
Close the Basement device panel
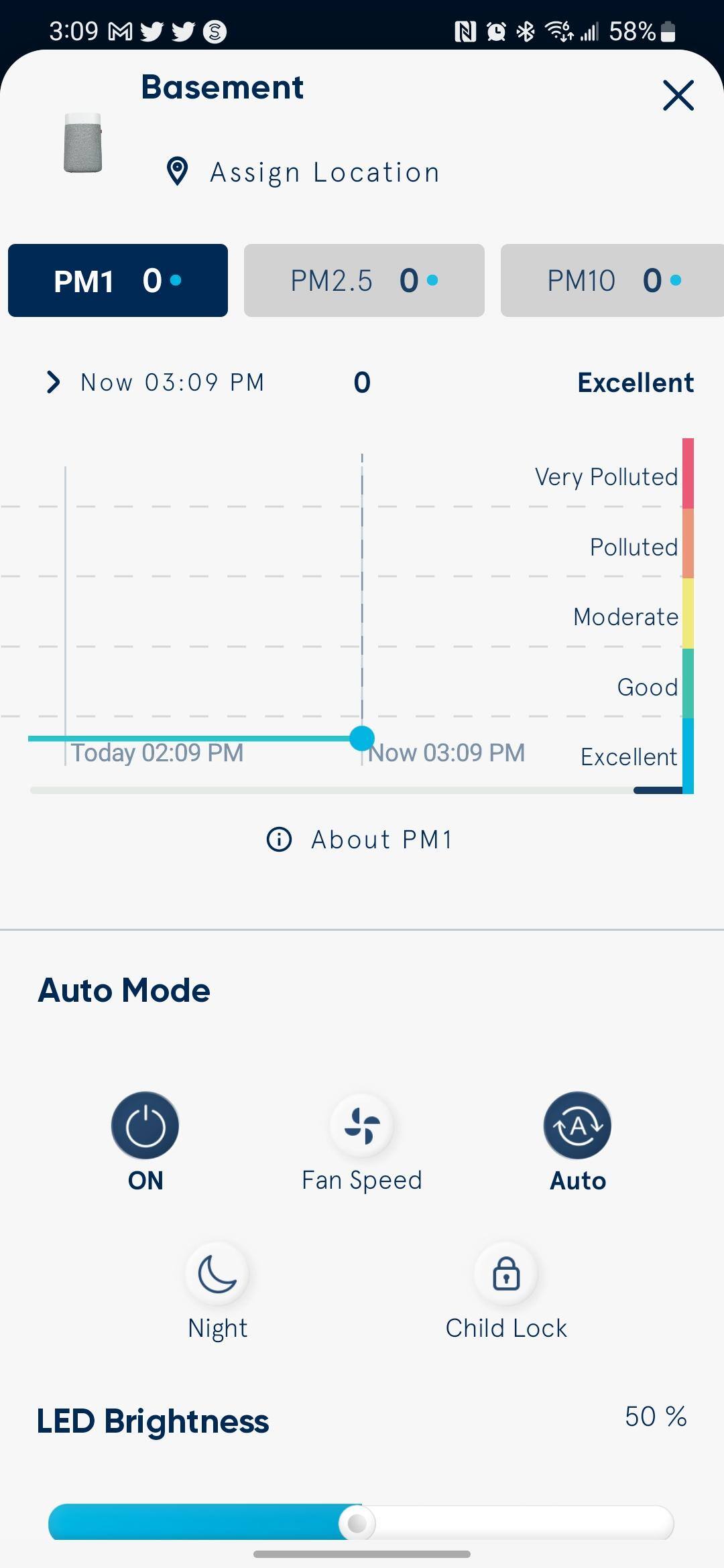tap(678, 95)
